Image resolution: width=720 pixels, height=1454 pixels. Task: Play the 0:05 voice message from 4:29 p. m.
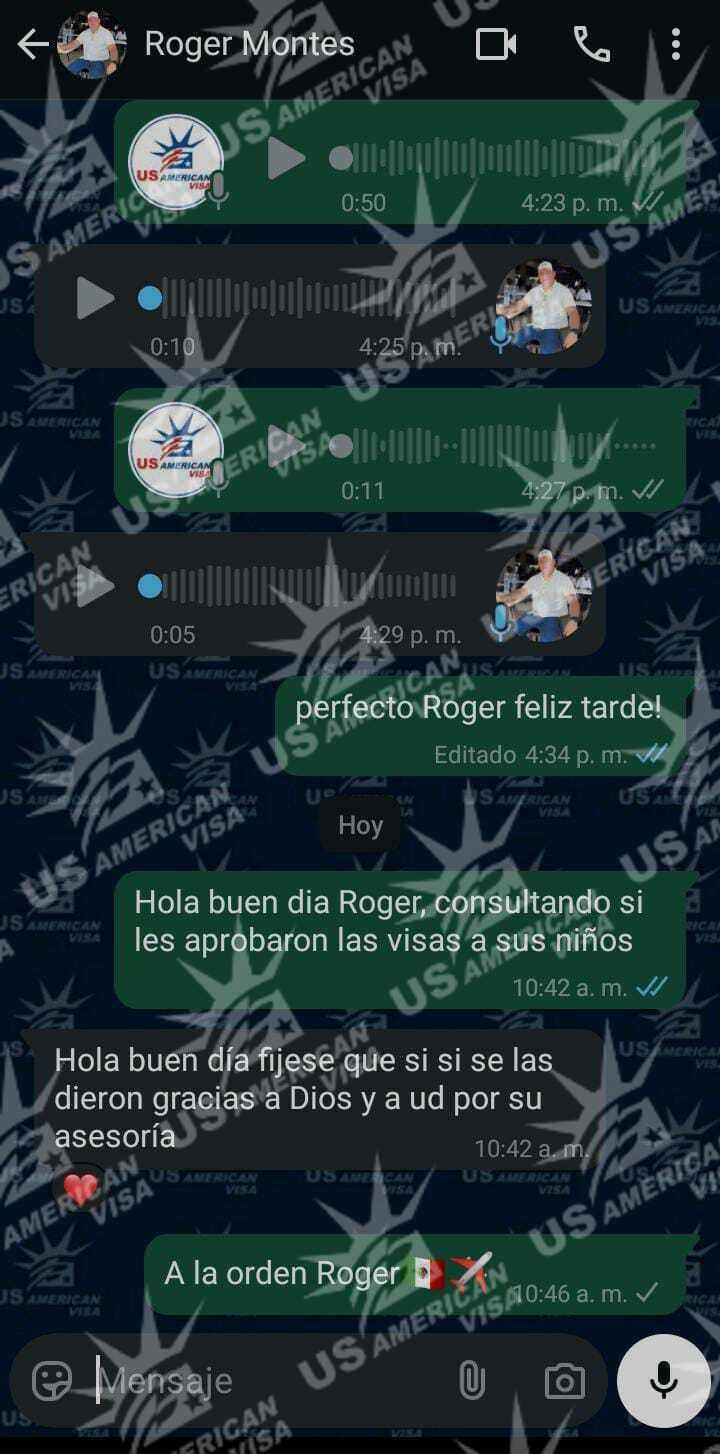tap(96, 586)
